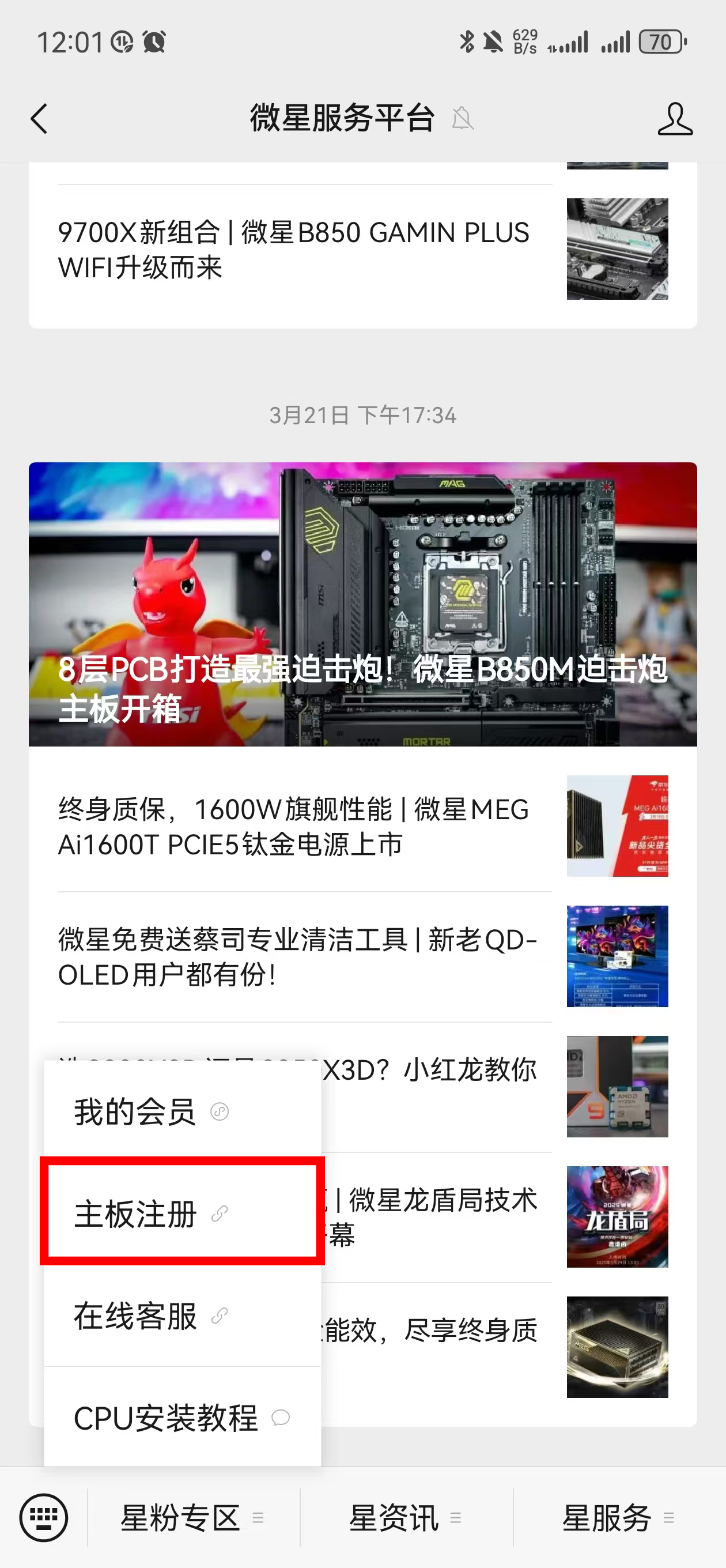Go back from 微星服务平台
The width and height of the screenshot is (726, 1568).
pos(40,118)
